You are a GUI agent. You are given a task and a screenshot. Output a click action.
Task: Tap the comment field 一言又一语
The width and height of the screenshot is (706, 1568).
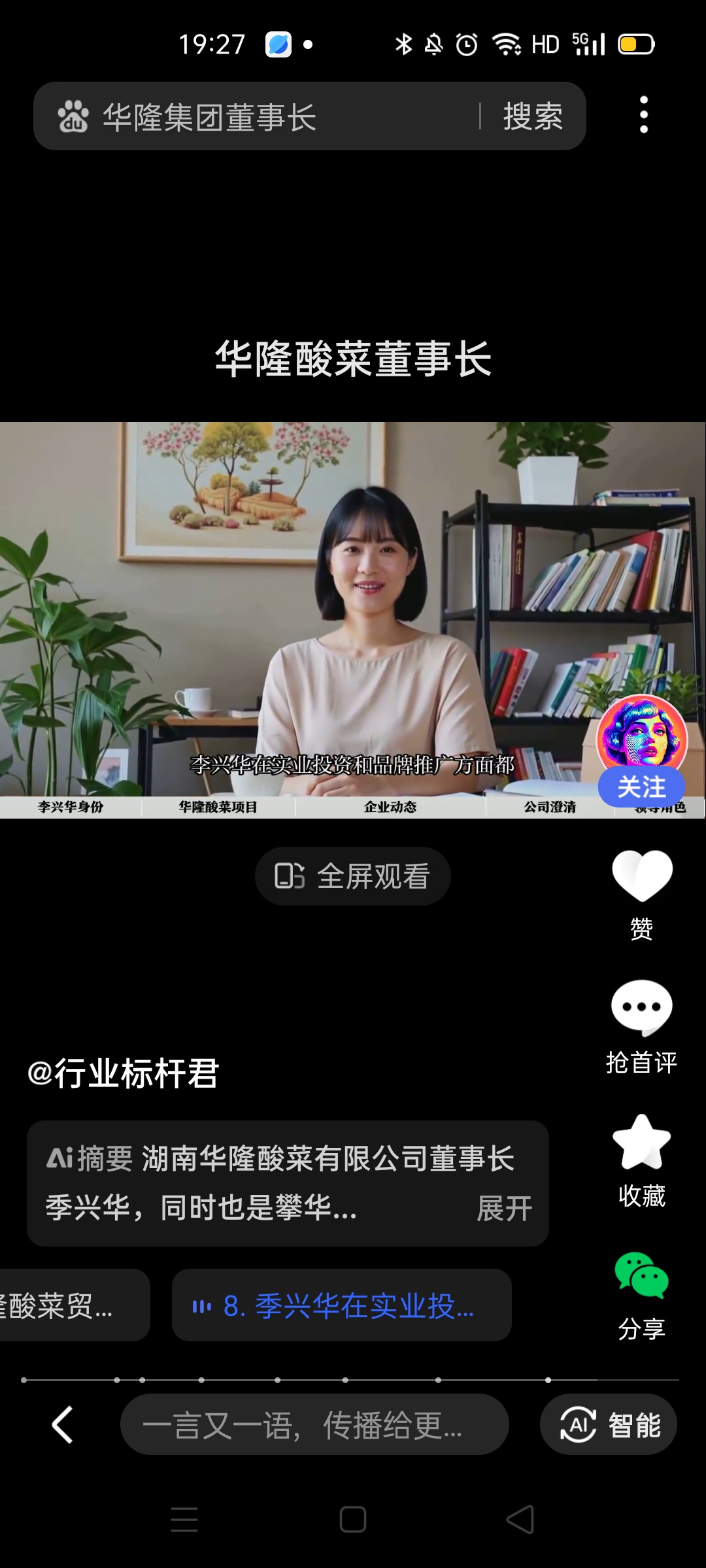coord(314,1425)
